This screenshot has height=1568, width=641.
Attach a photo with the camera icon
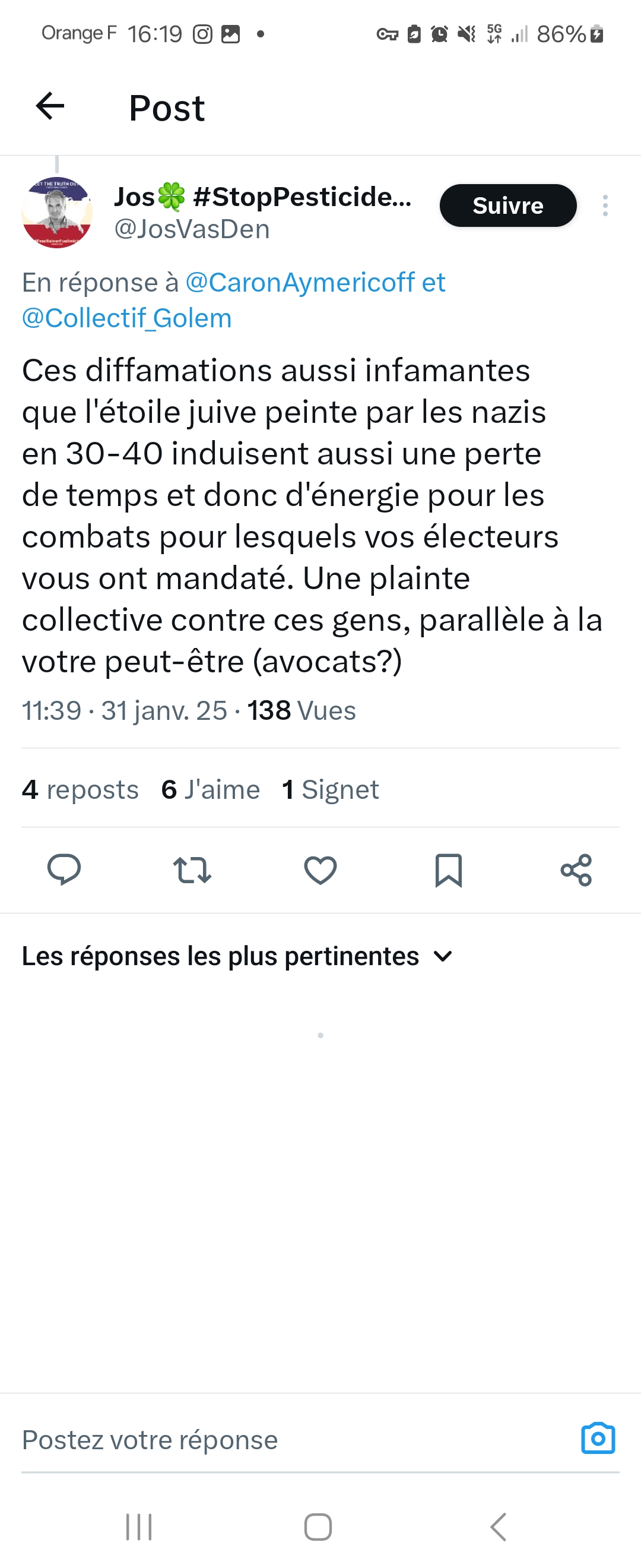pos(598,1439)
